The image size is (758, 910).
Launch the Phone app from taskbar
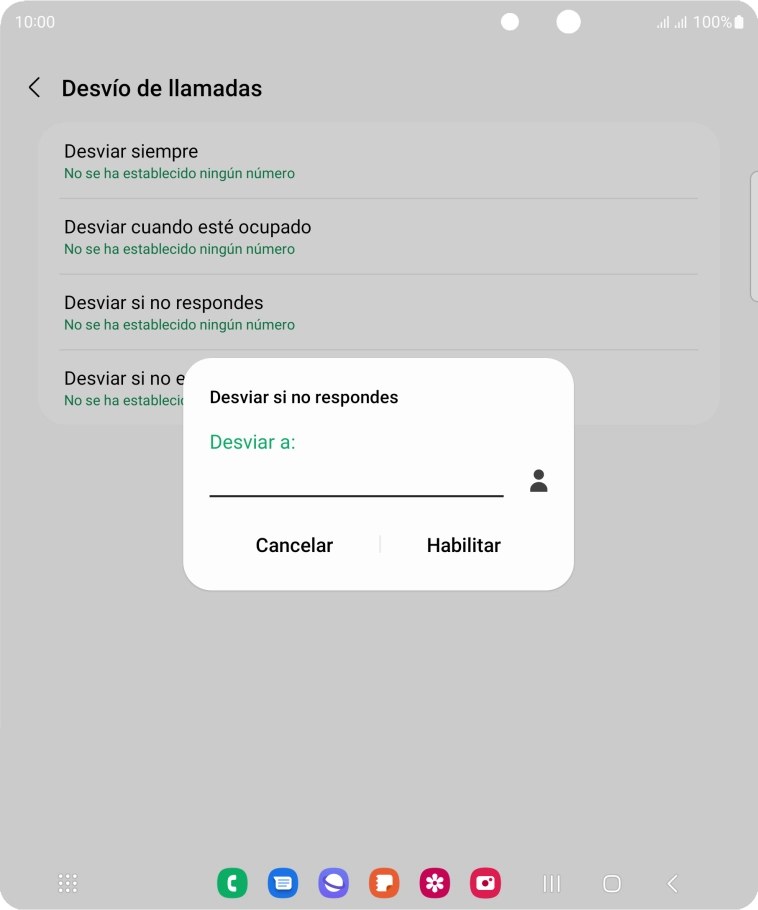pyautogui.click(x=232, y=883)
